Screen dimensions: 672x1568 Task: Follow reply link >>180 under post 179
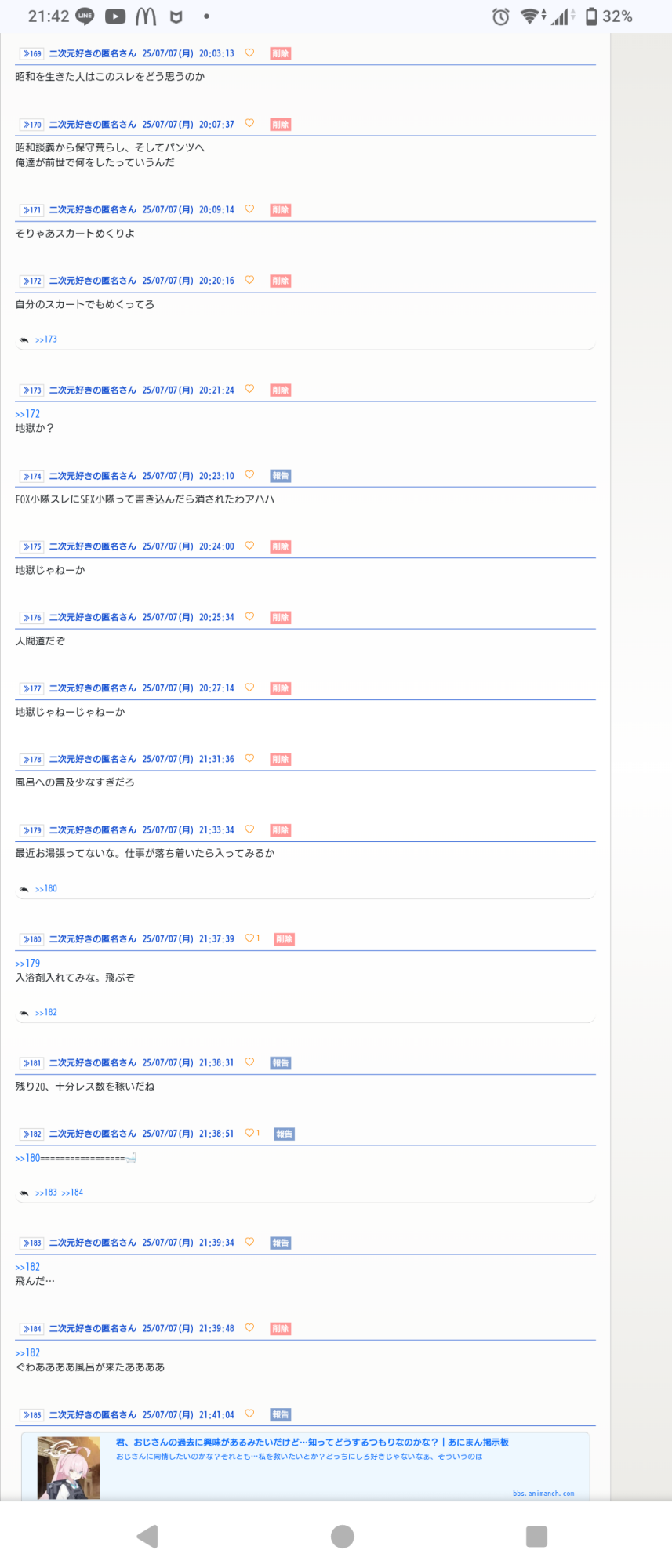pos(46,889)
